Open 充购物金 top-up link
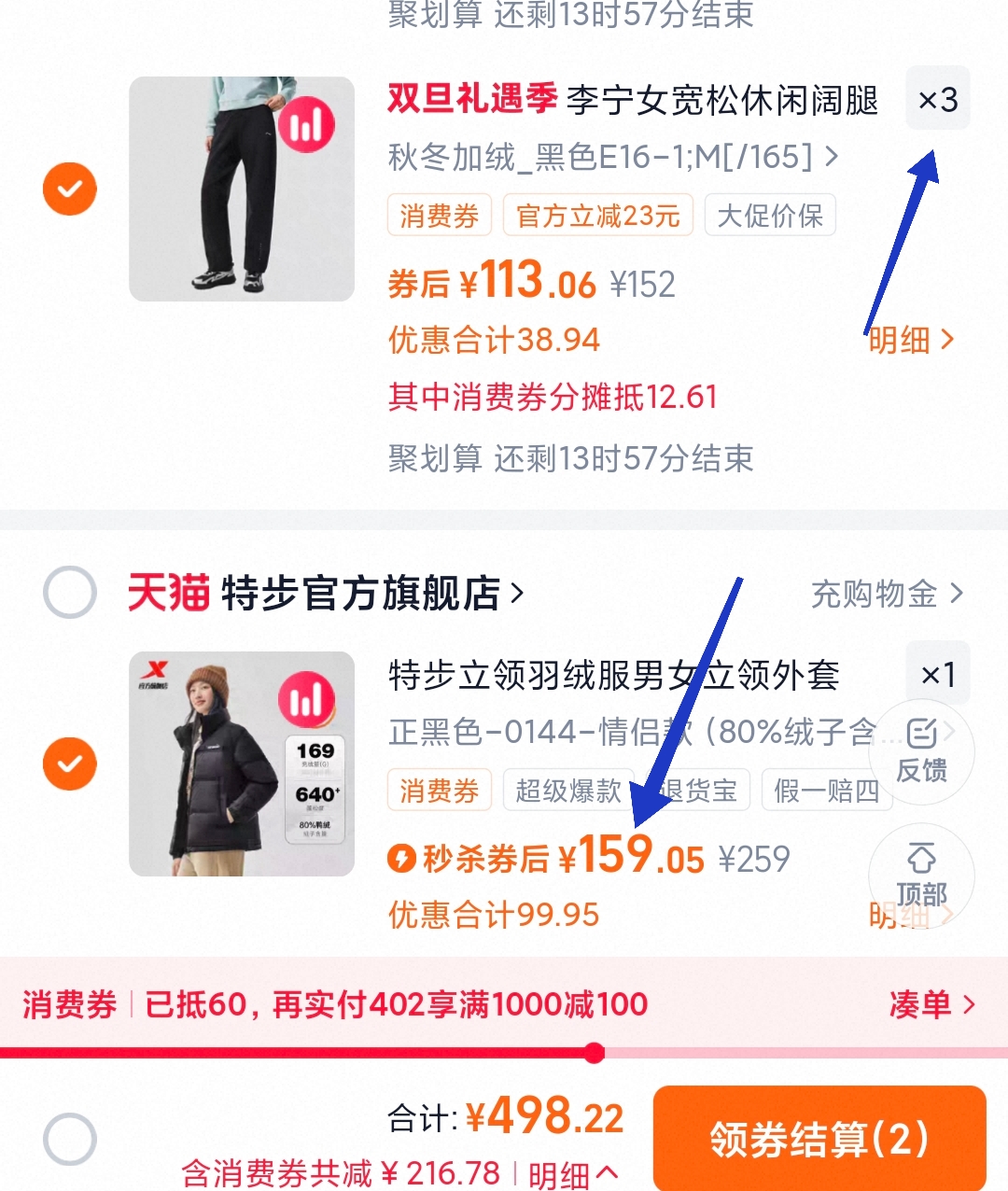This screenshot has width=1008, height=1191. tap(887, 594)
